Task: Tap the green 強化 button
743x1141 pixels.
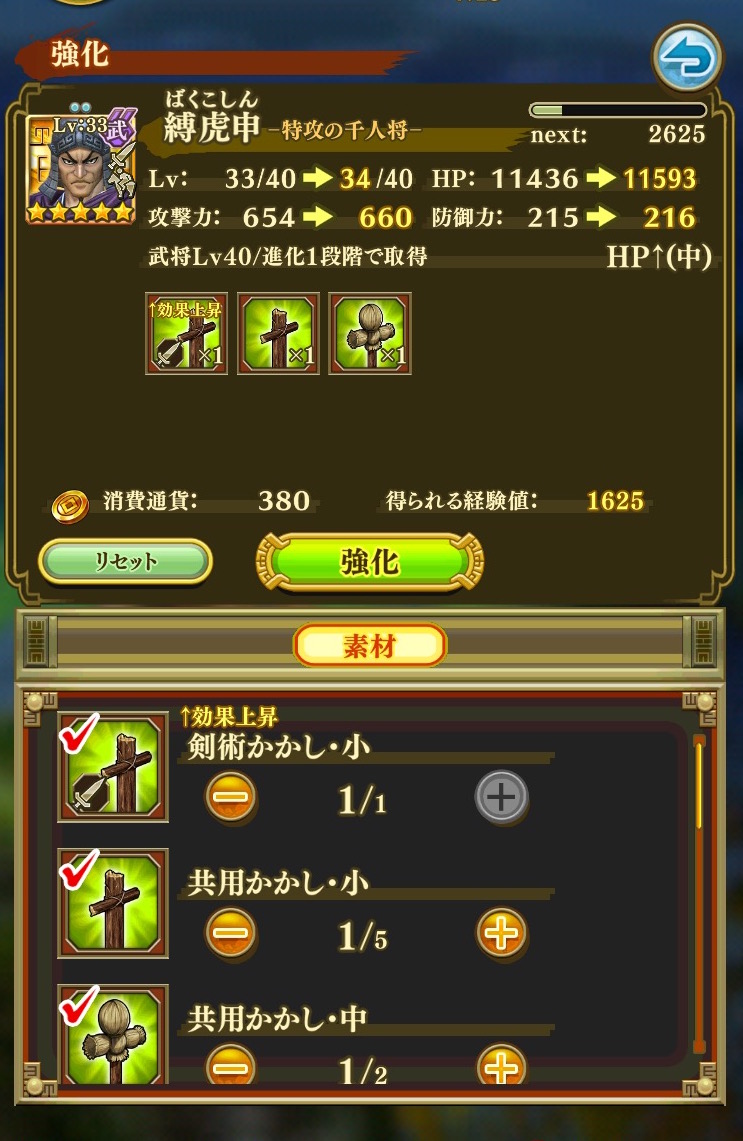Action: click(x=370, y=562)
